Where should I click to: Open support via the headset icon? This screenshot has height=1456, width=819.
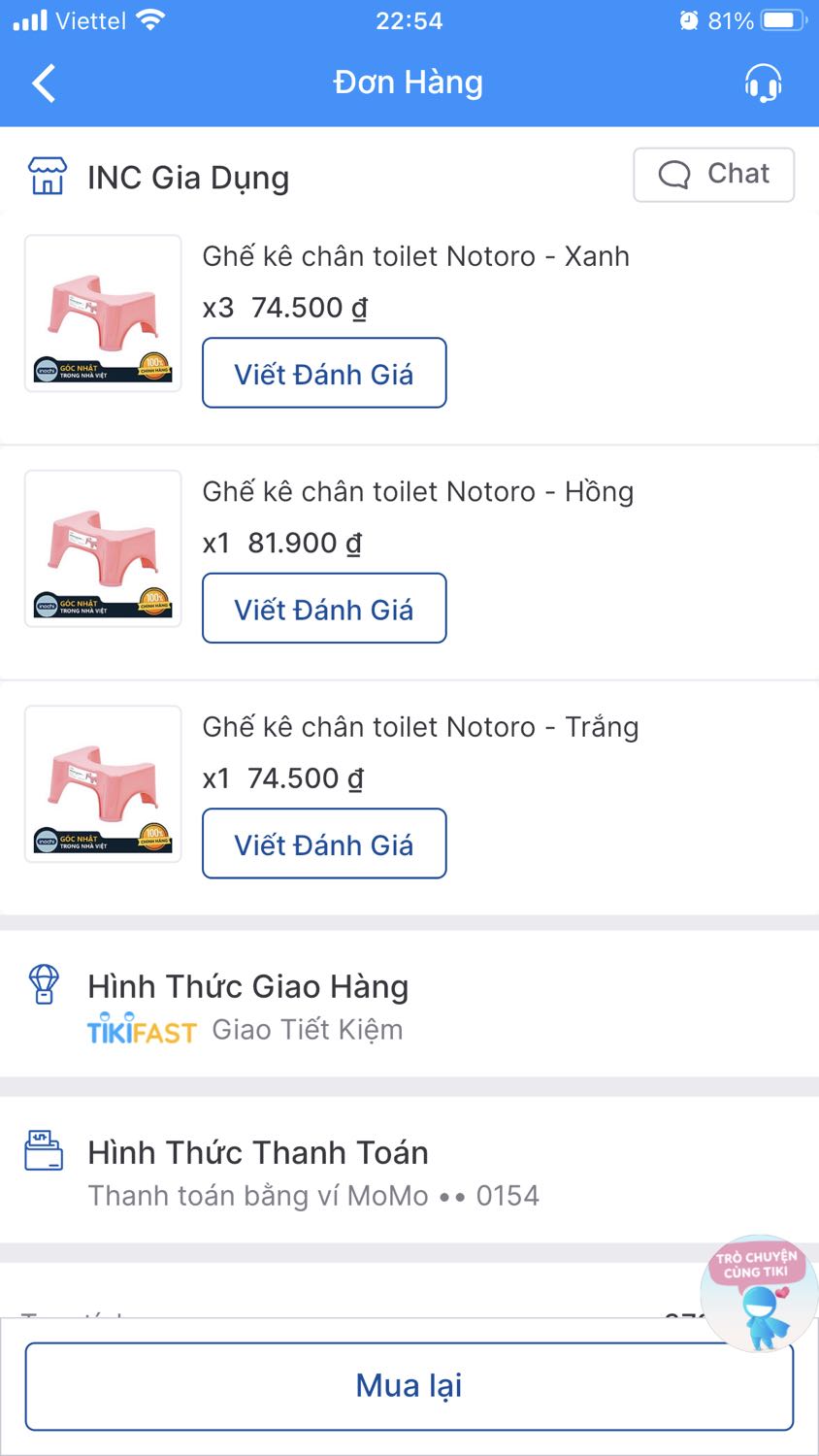tap(764, 83)
